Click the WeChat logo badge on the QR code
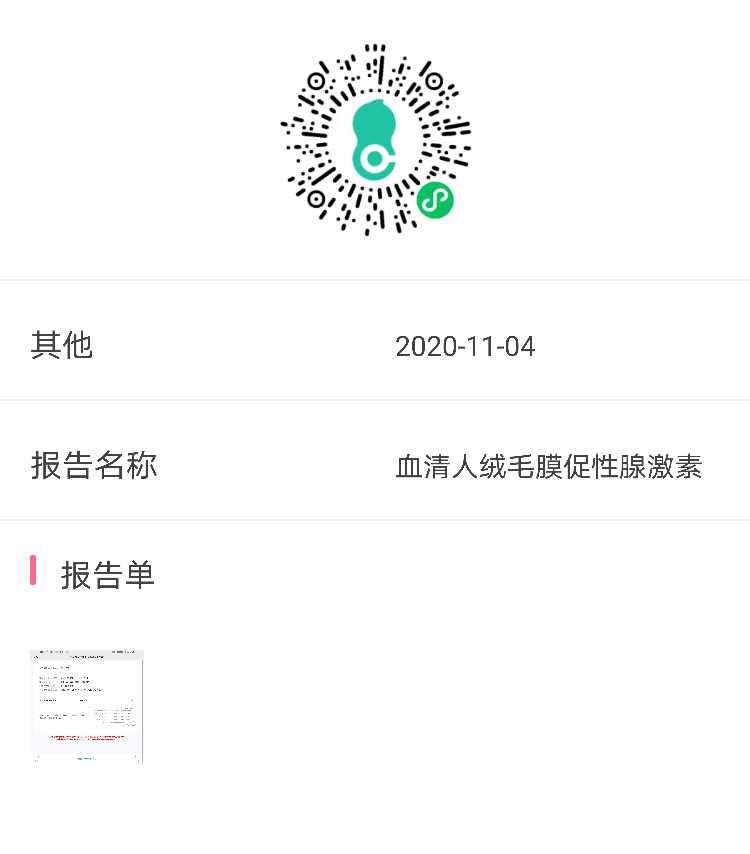This screenshot has width=750, height=854. pos(433,200)
